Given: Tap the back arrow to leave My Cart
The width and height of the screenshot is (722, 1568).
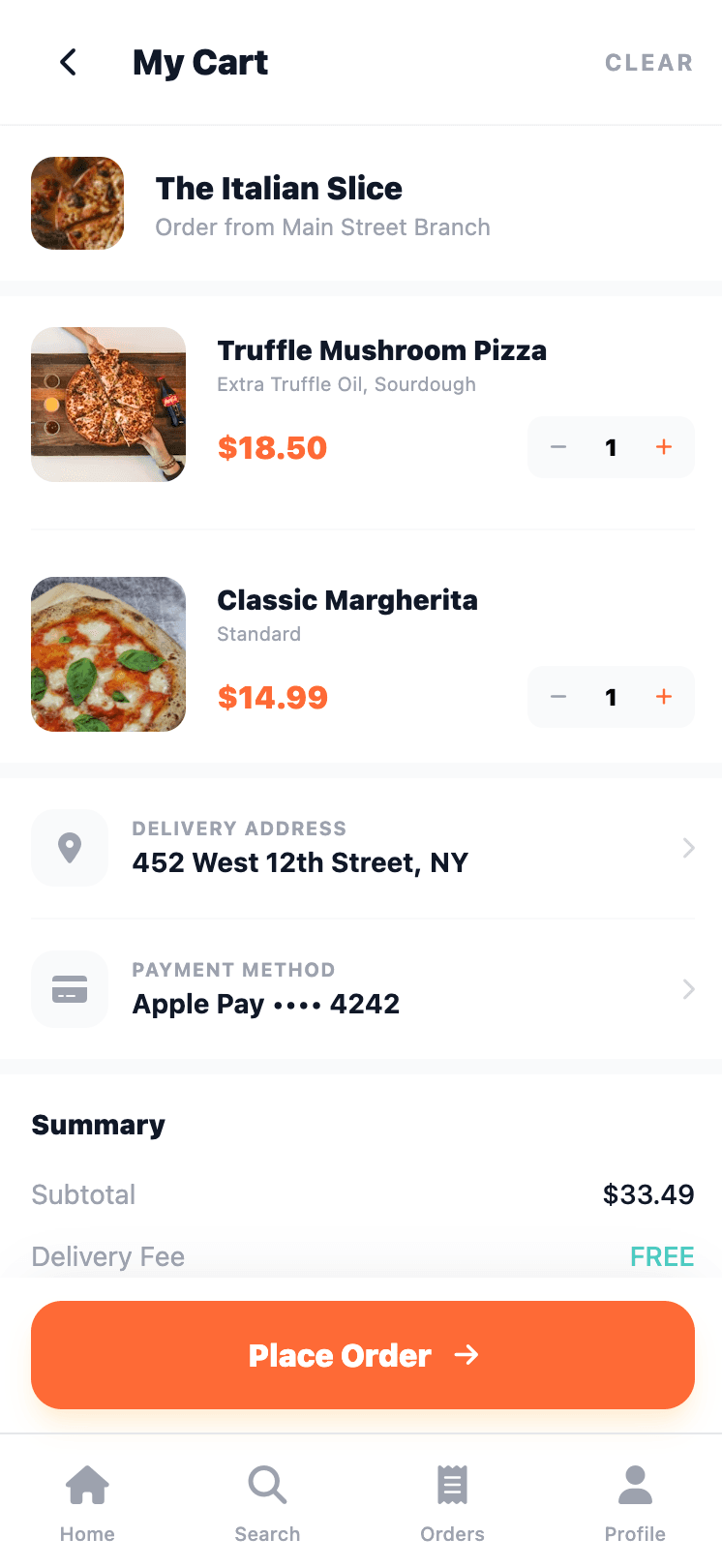Looking at the screenshot, I should pos(67,62).
